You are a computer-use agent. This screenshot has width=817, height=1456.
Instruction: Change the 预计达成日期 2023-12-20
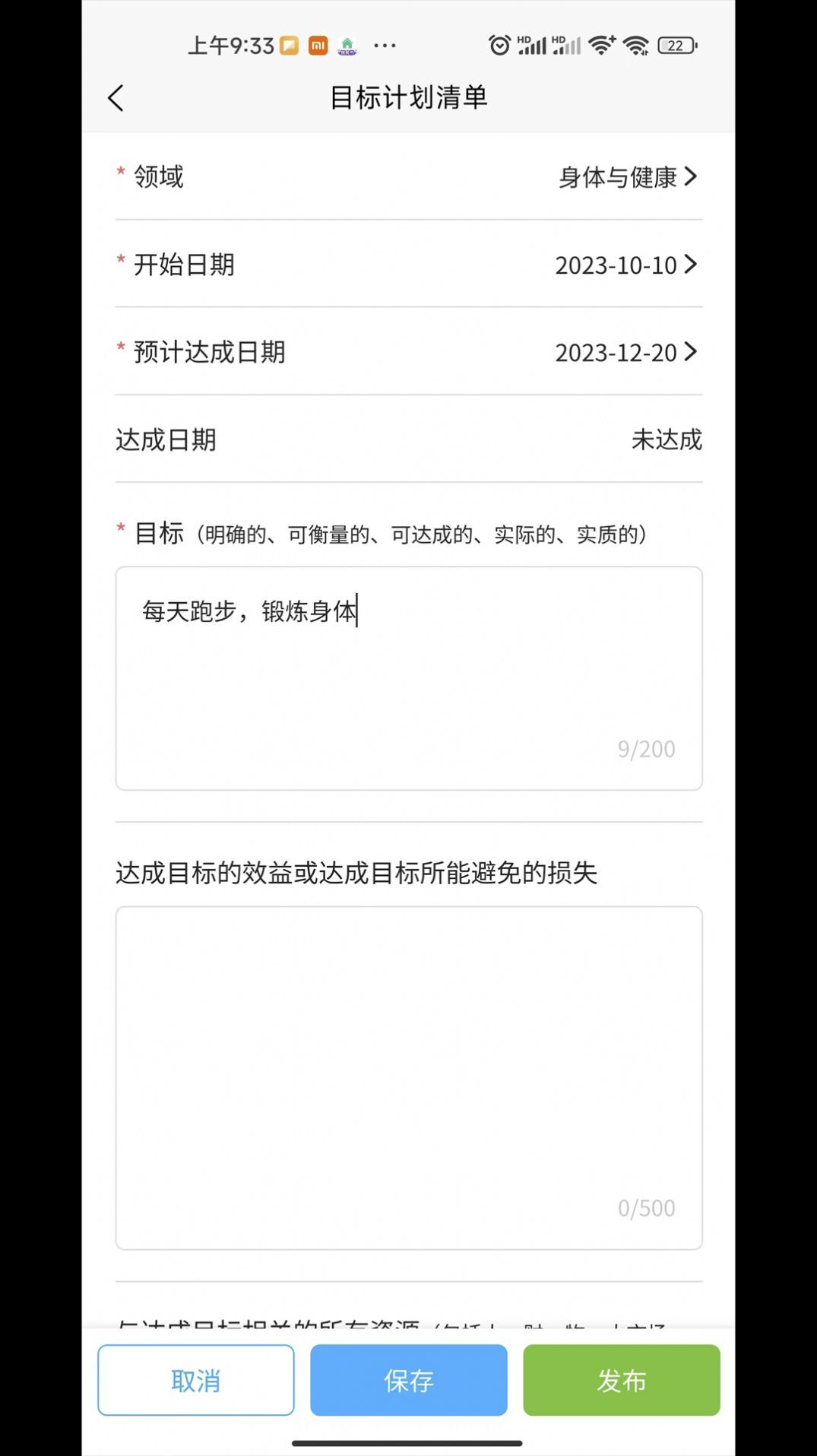(625, 352)
